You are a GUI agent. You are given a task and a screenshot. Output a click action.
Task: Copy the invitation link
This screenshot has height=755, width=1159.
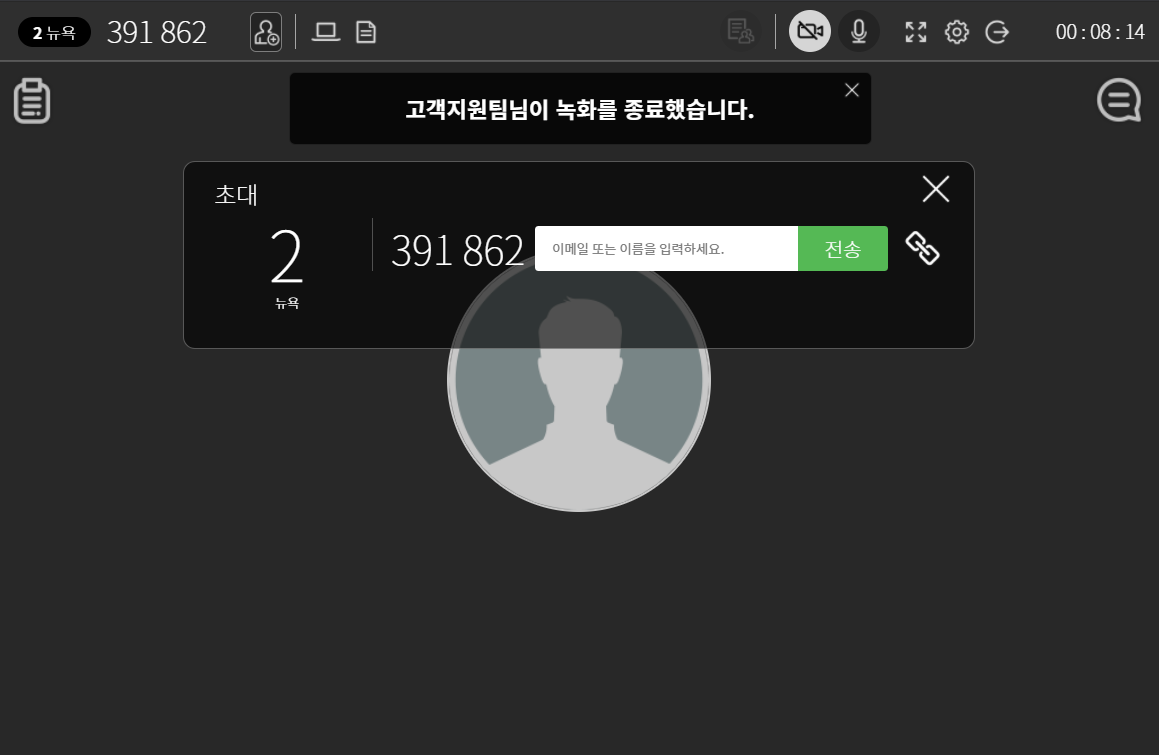click(922, 248)
